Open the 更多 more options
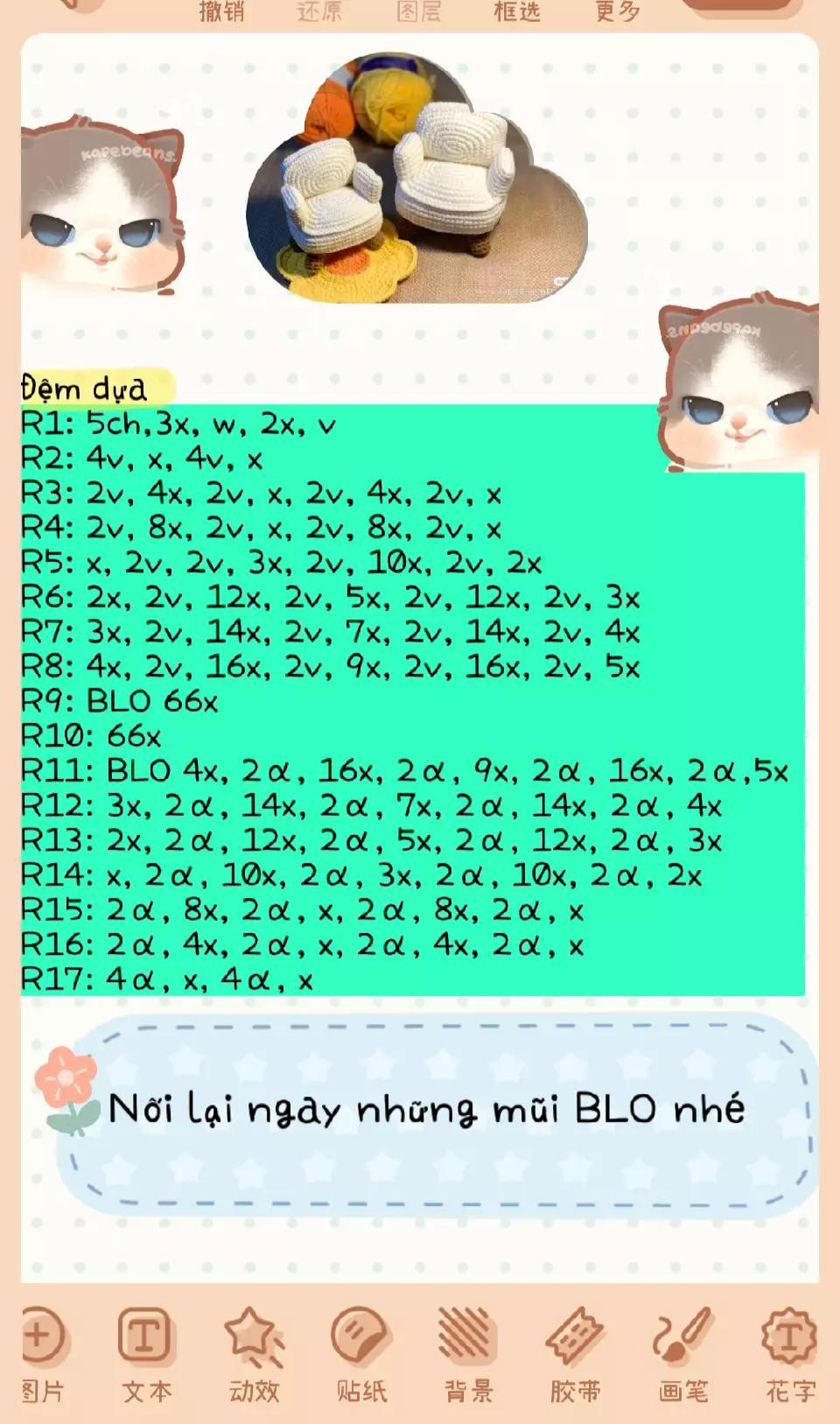The width and height of the screenshot is (840, 1424). (618, 11)
